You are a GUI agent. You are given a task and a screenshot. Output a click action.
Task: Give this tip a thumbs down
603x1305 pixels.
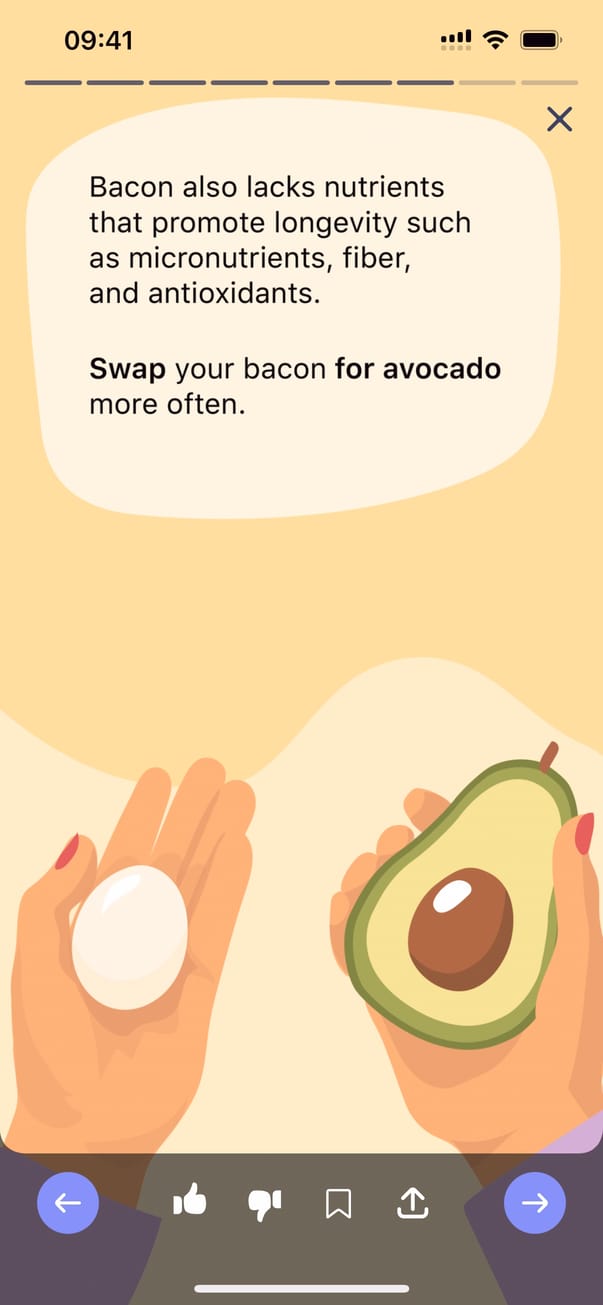pos(265,1203)
